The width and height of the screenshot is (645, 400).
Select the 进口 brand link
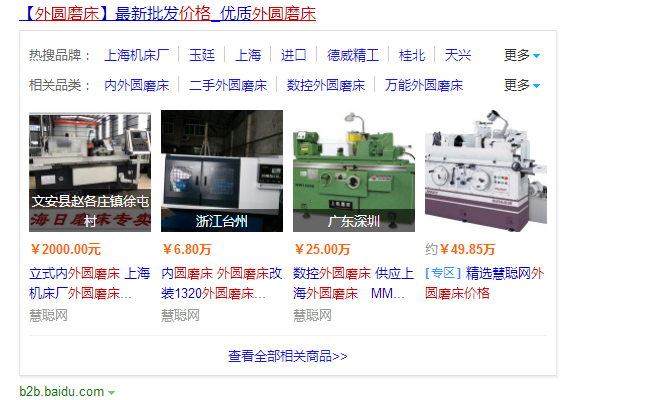tap(293, 55)
